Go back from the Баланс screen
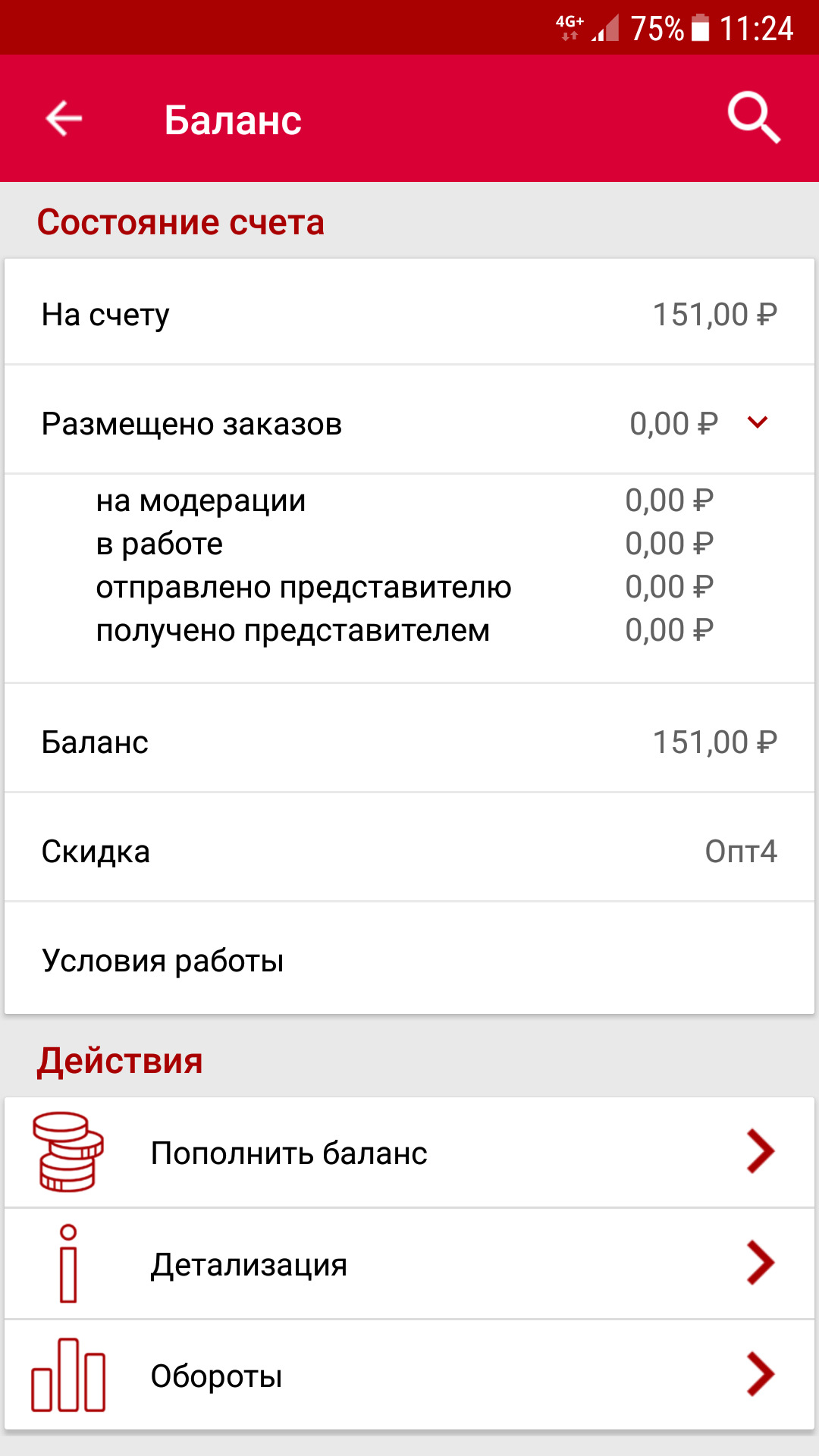Screen dimensions: 819x1456 [x=64, y=119]
